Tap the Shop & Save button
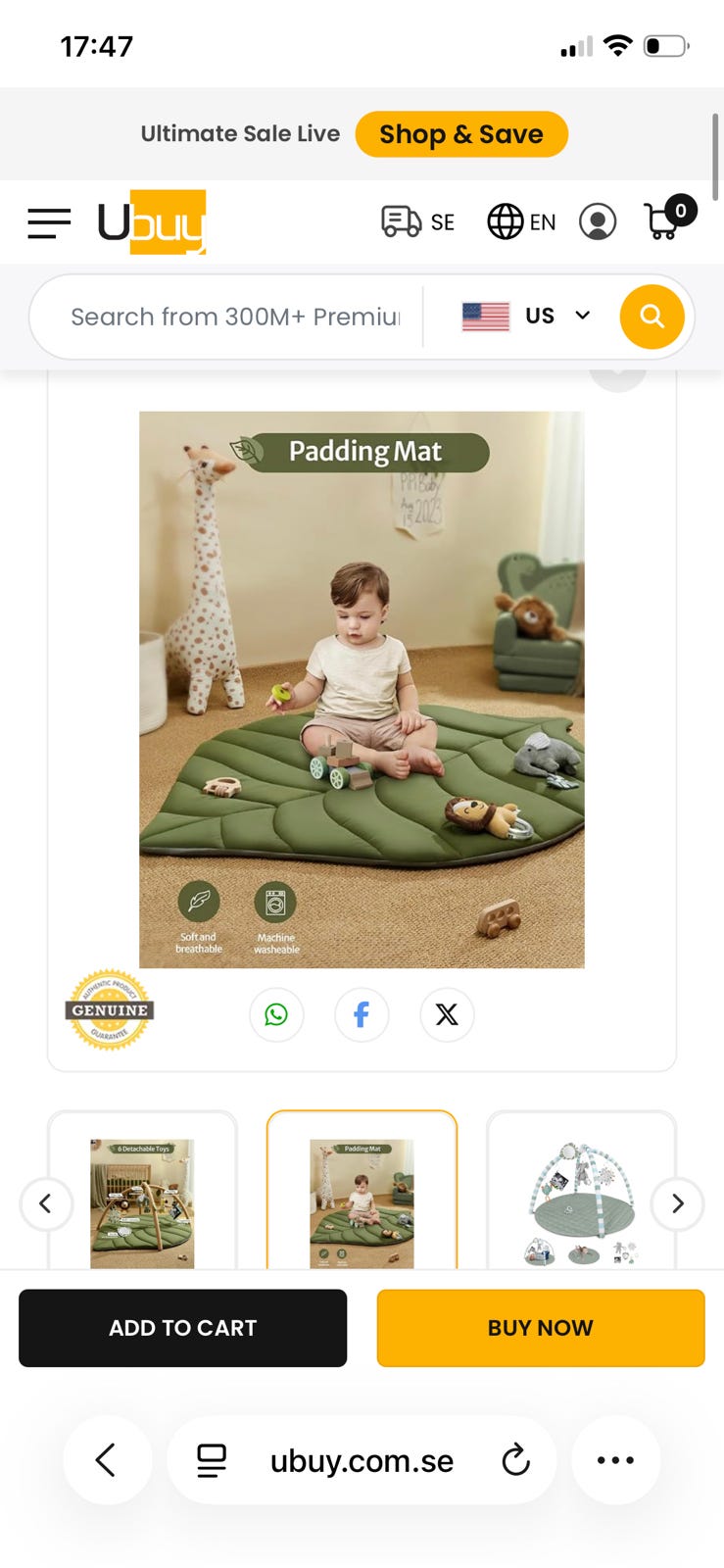 (461, 134)
